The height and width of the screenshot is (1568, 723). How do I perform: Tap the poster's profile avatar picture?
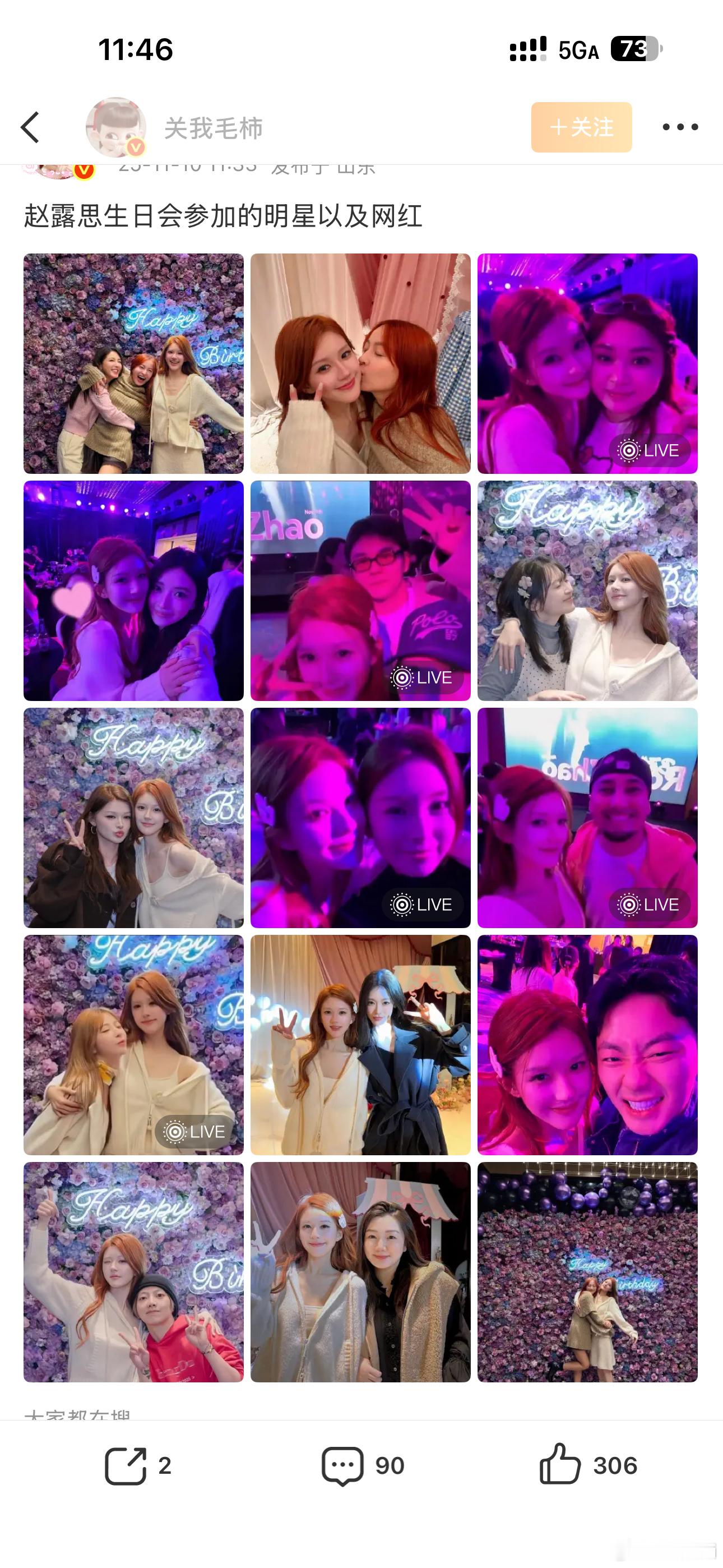point(117,127)
